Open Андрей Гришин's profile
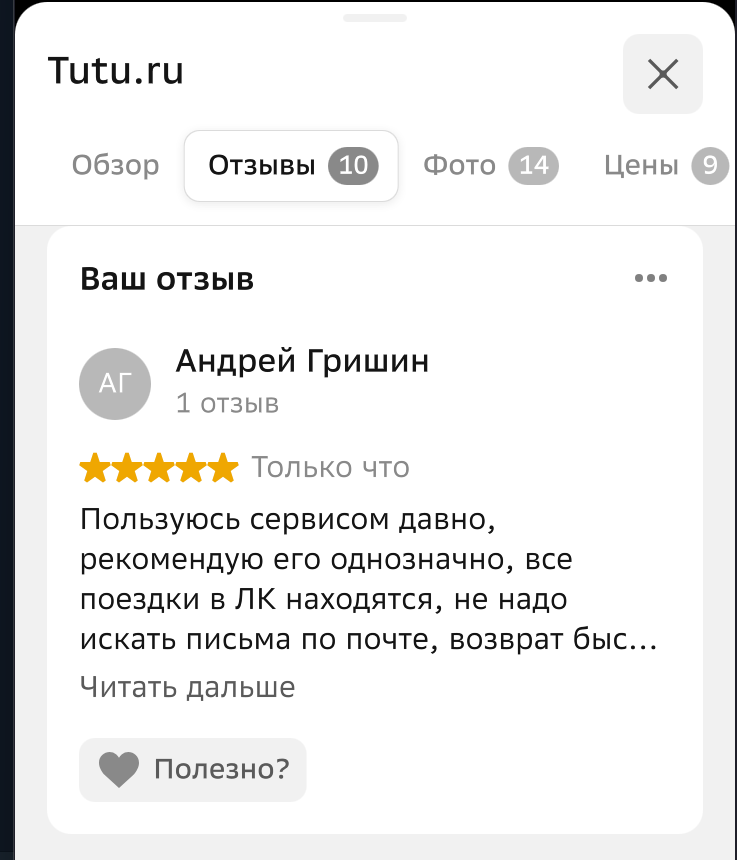Viewport: 737px width, 860px height. pos(301,361)
